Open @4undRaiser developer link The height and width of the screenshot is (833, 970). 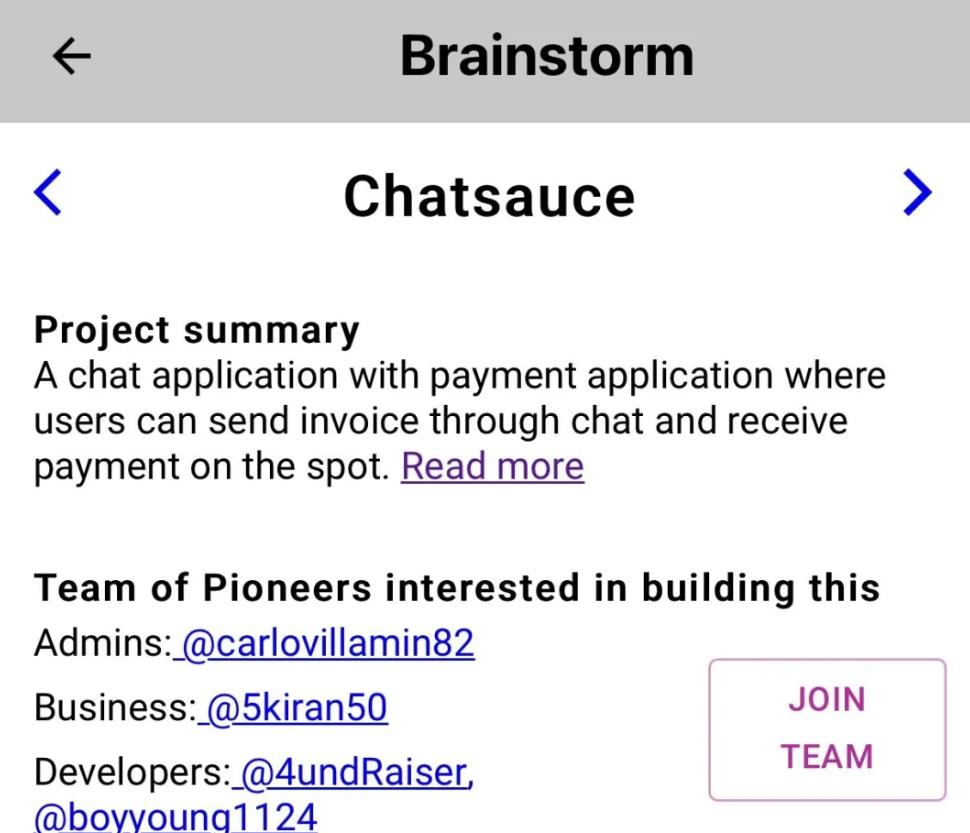pos(353,772)
